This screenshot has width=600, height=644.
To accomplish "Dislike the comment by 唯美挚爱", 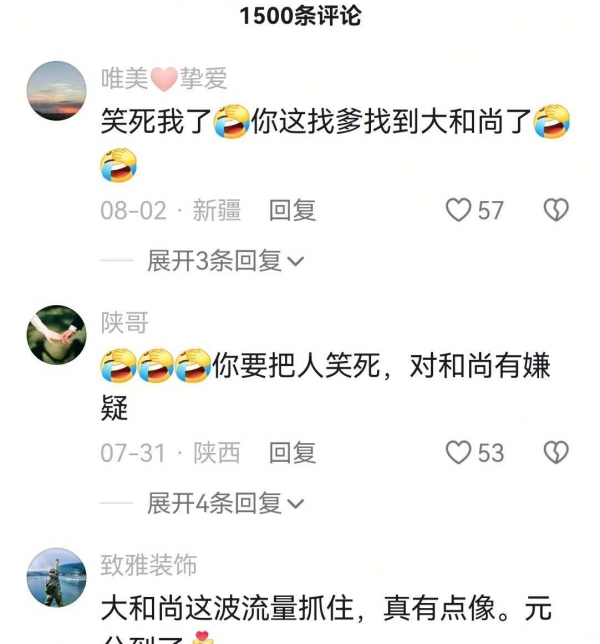I will coord(555,210).
